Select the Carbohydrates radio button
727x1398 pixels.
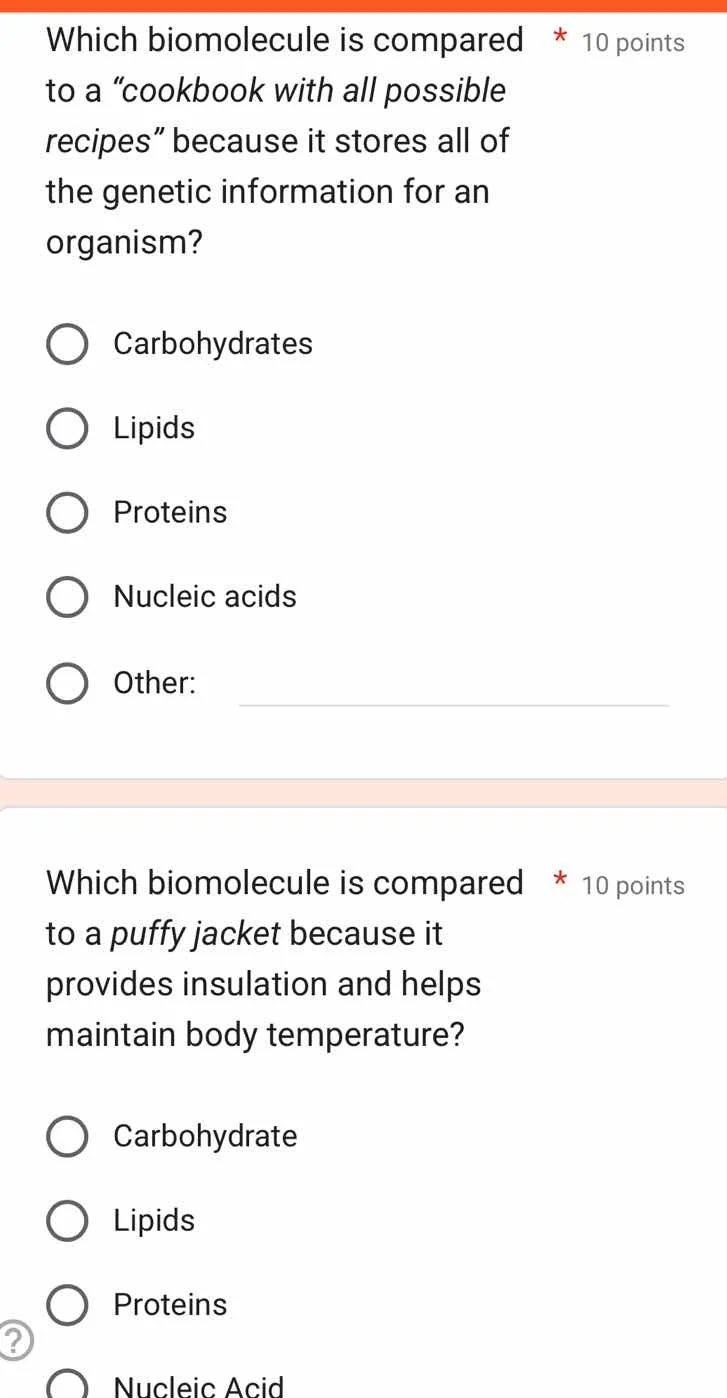[x=66, y=343]
